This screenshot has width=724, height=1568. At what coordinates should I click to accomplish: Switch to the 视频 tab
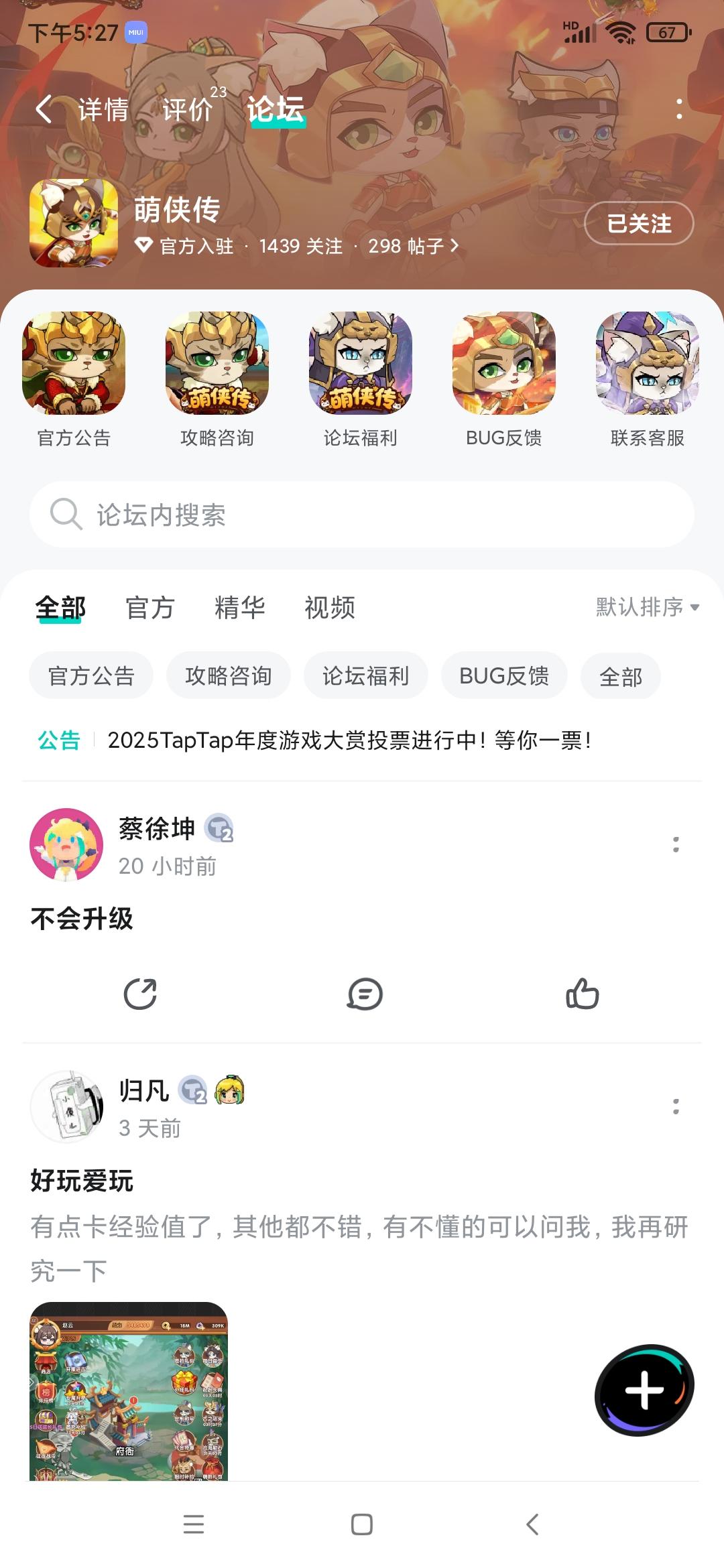(329, 608)
